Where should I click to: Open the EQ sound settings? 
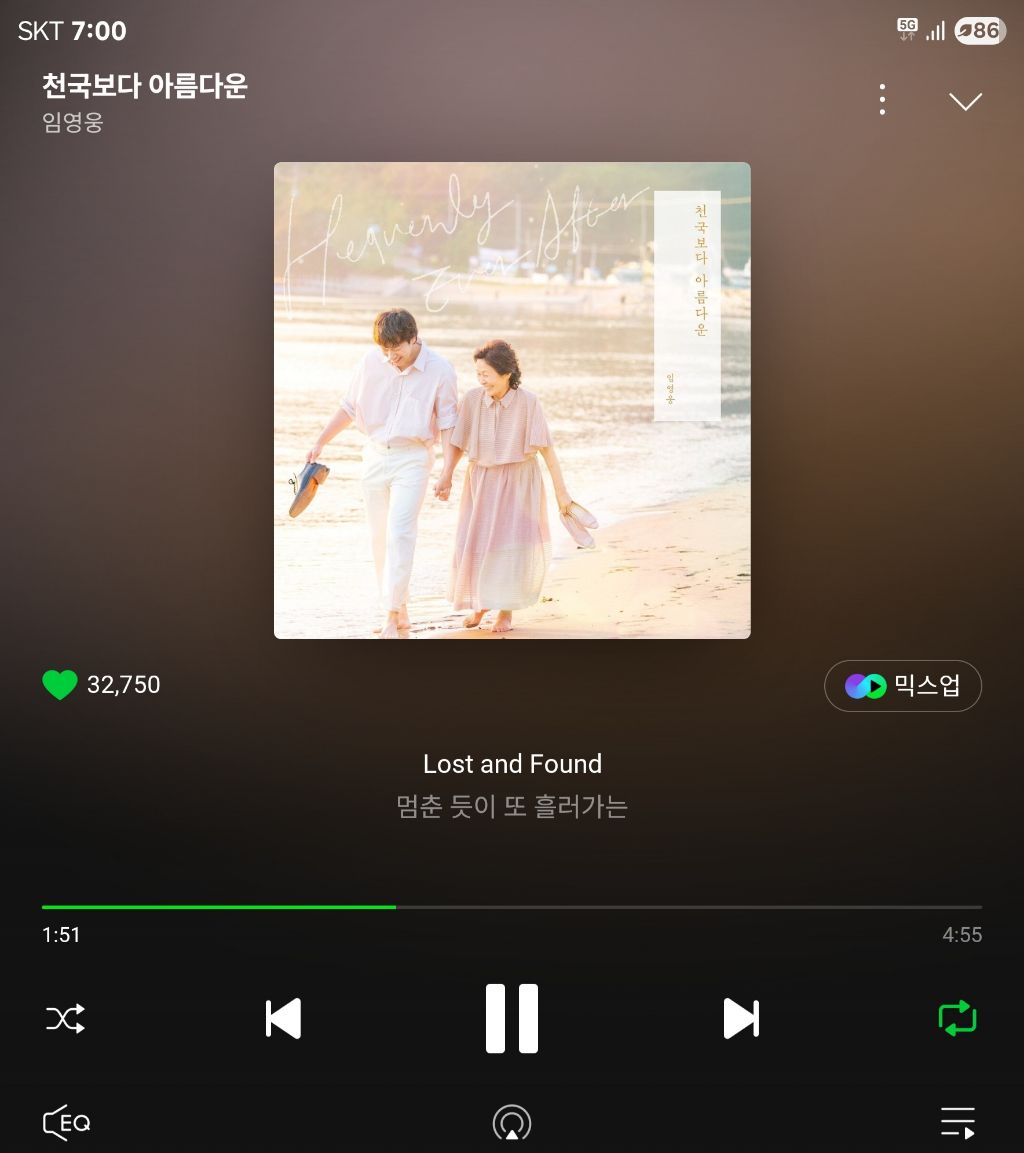pos(66,1123)
